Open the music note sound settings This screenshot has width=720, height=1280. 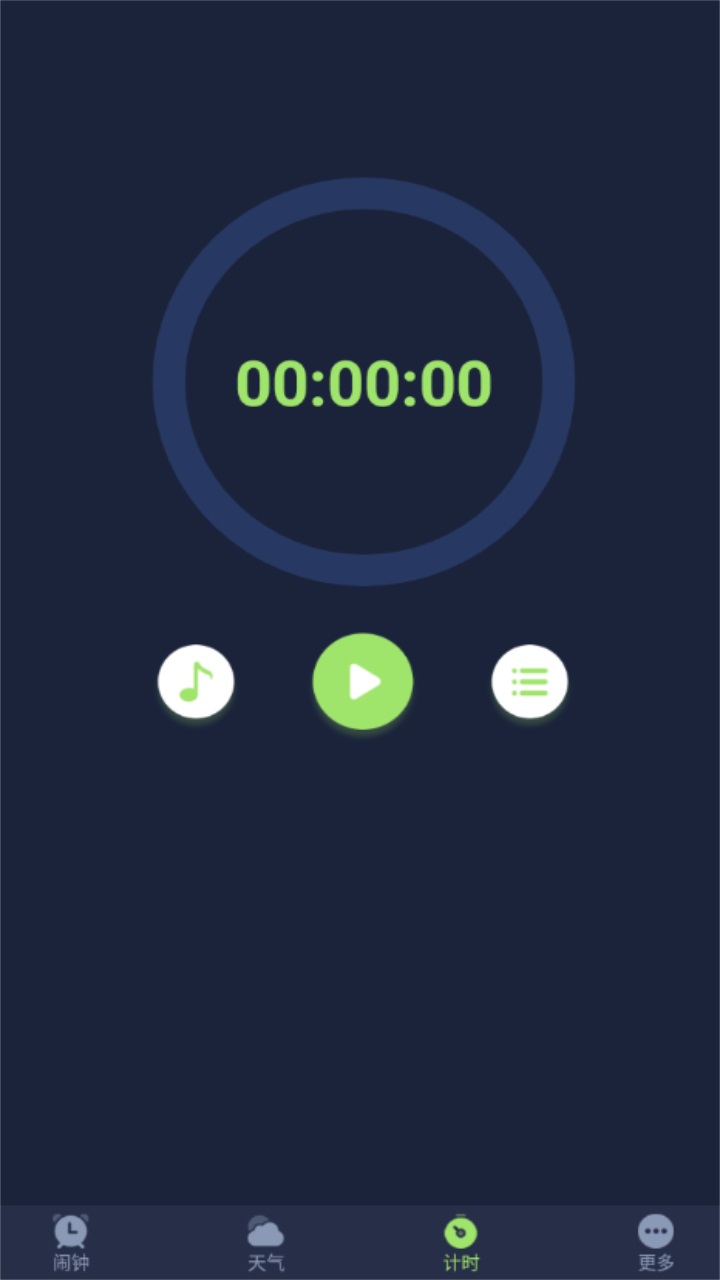coord(196,682)
